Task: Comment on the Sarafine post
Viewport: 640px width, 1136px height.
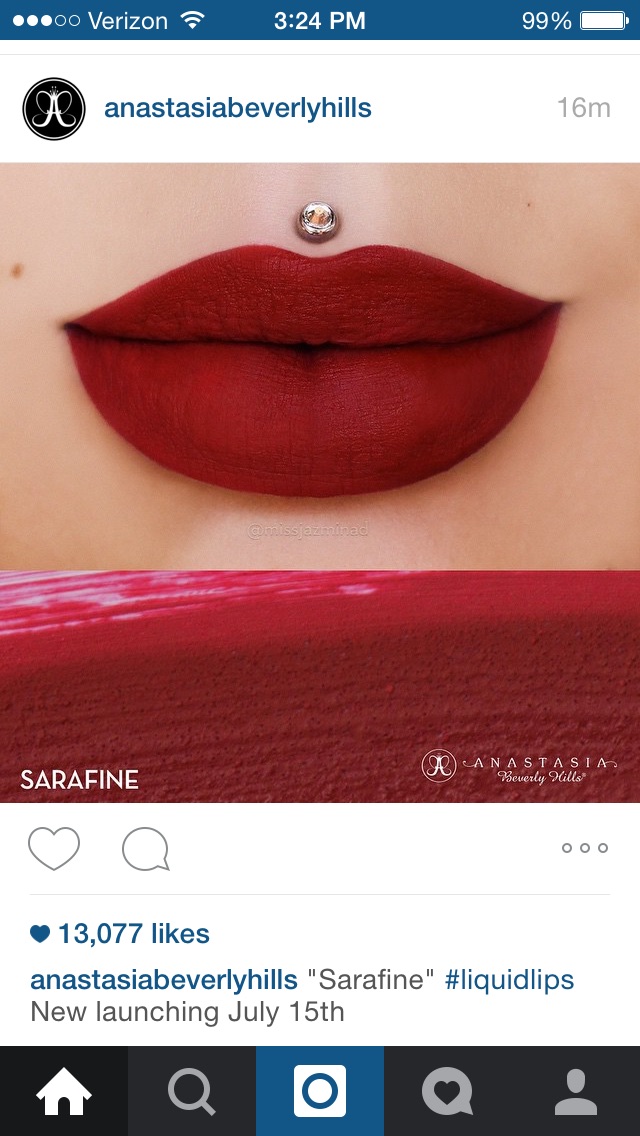Action: 146,850
